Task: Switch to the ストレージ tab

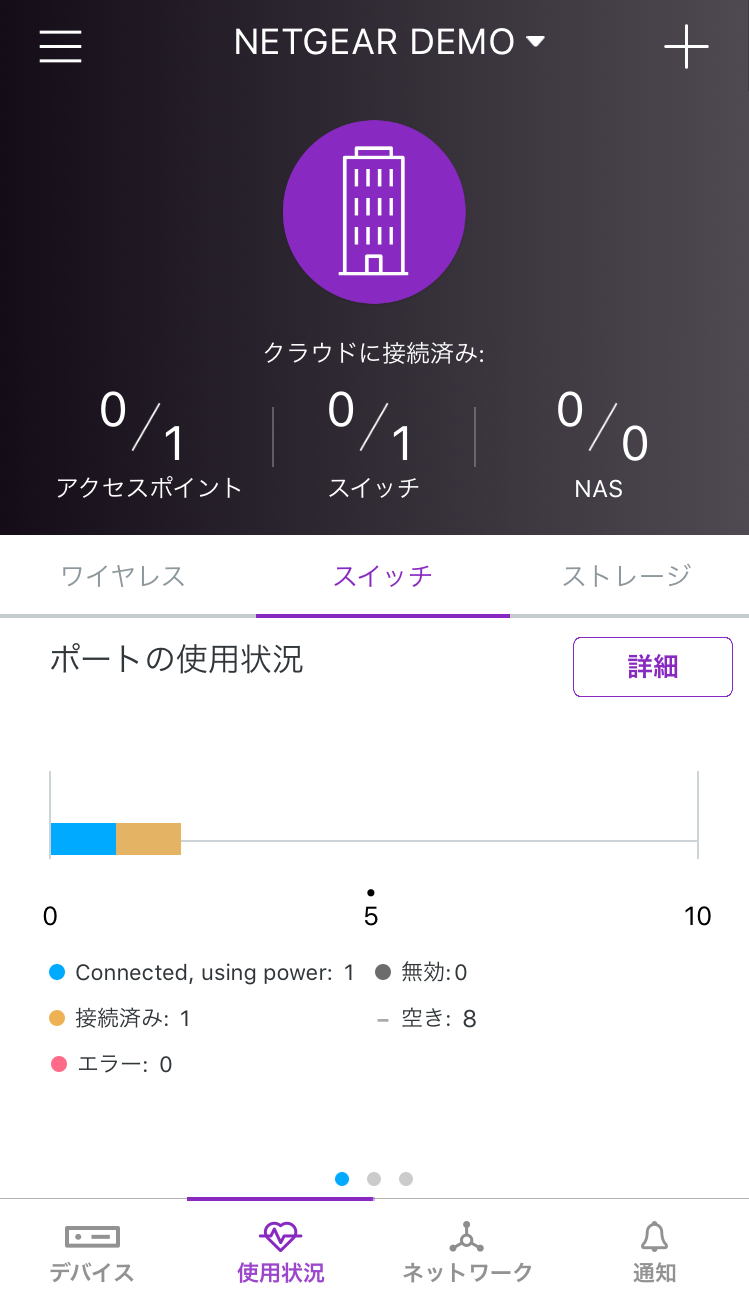Action: [627, 576]
